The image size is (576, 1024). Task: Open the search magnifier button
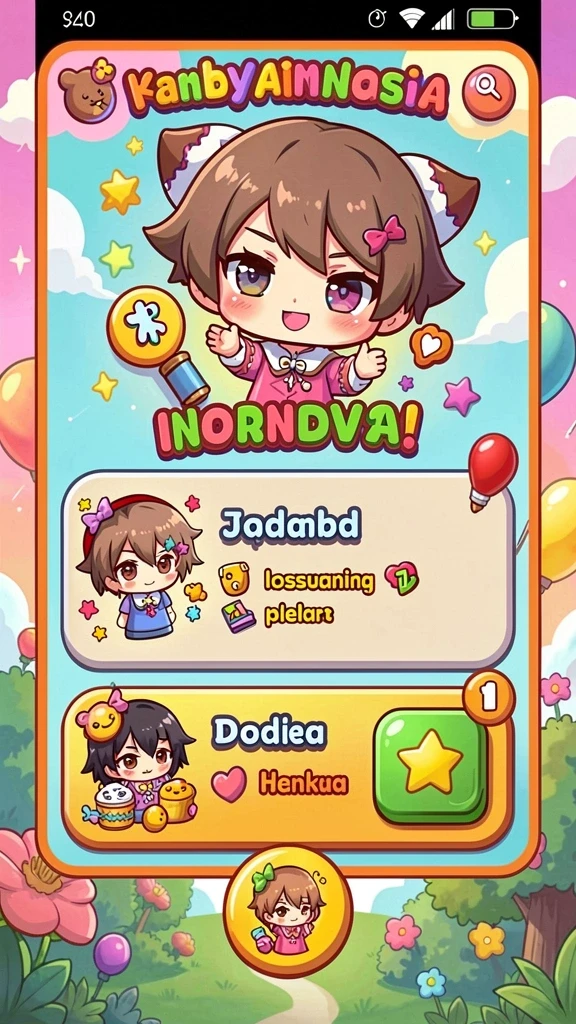[488, 92]
